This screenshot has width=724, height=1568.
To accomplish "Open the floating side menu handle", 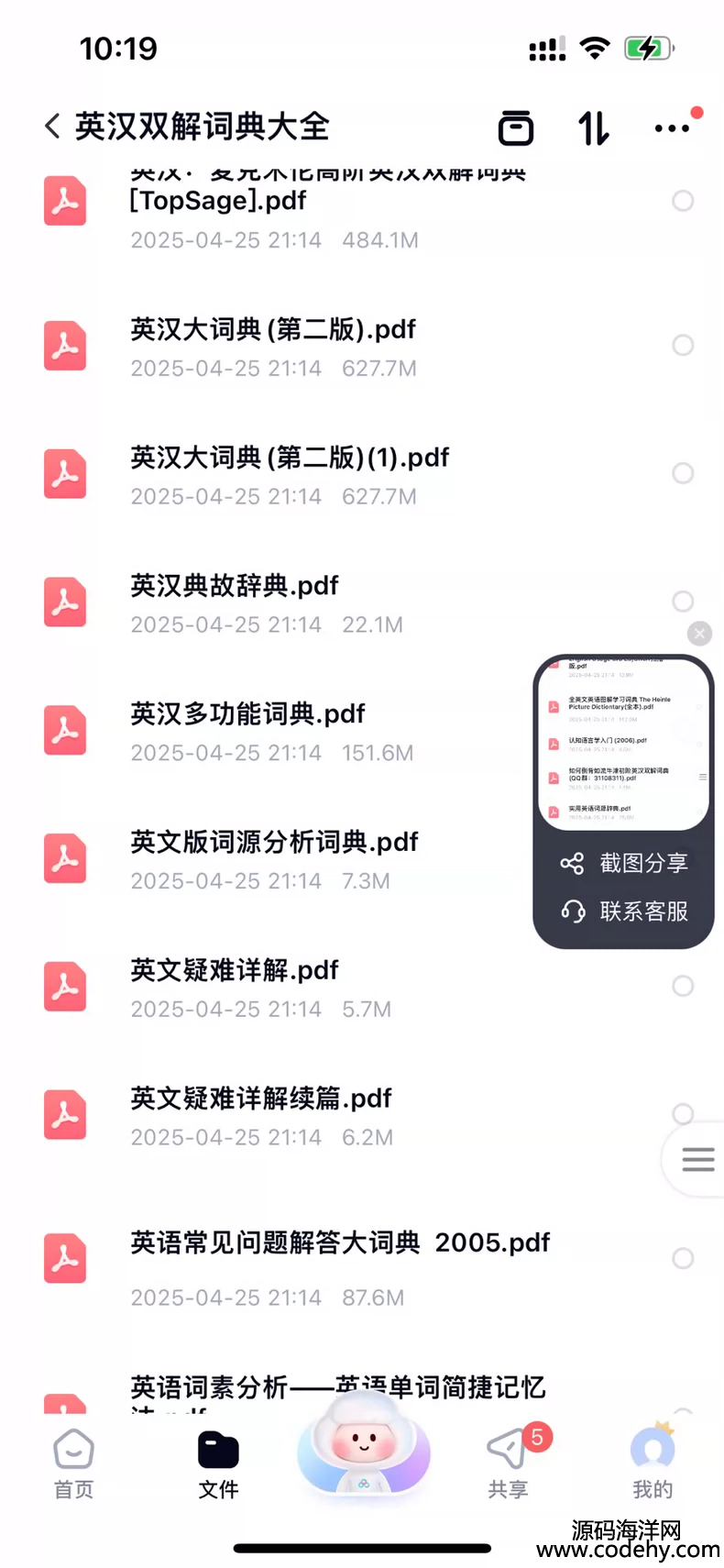I will (x=697, y=1160).
